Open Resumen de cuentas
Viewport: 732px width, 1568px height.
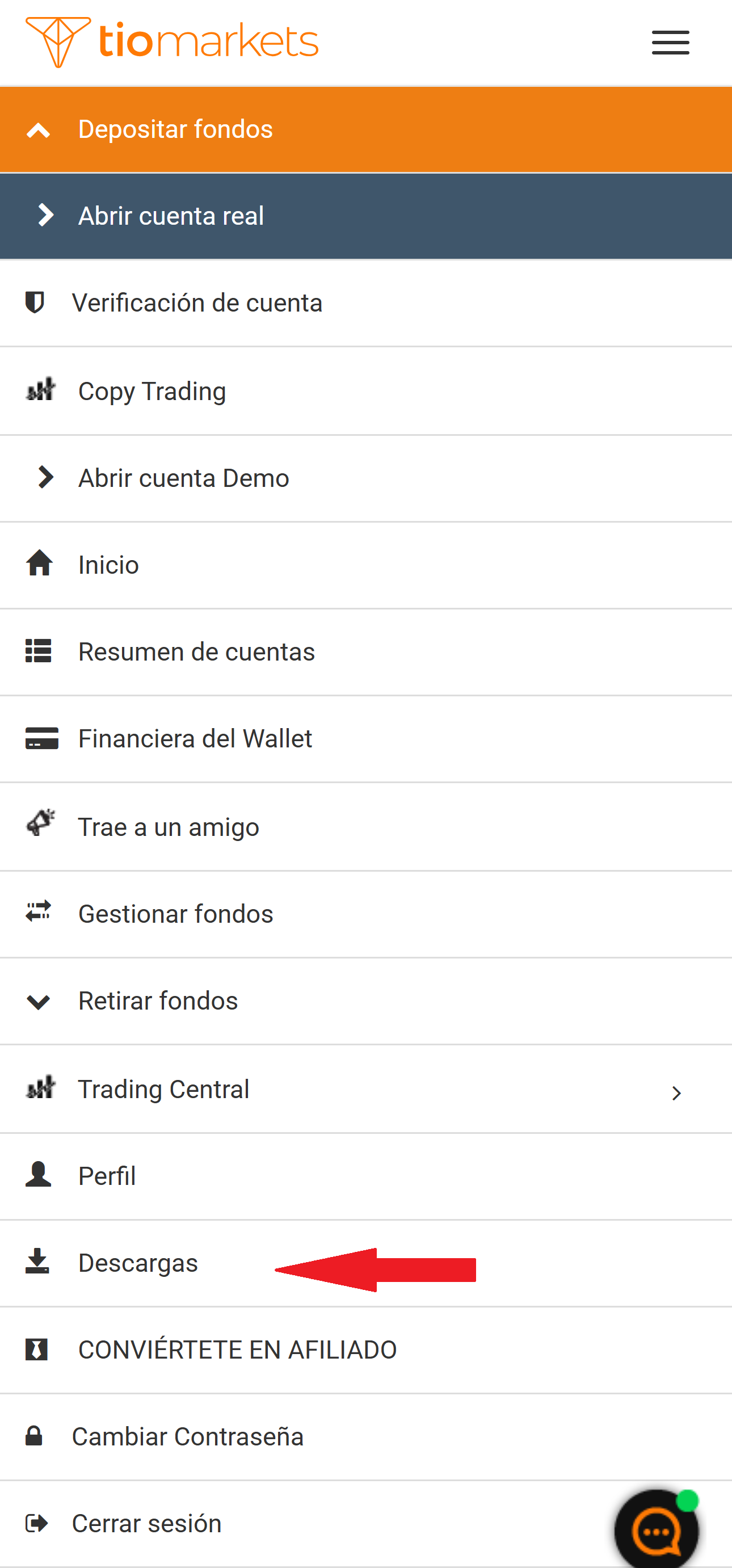tap(196, 652)
